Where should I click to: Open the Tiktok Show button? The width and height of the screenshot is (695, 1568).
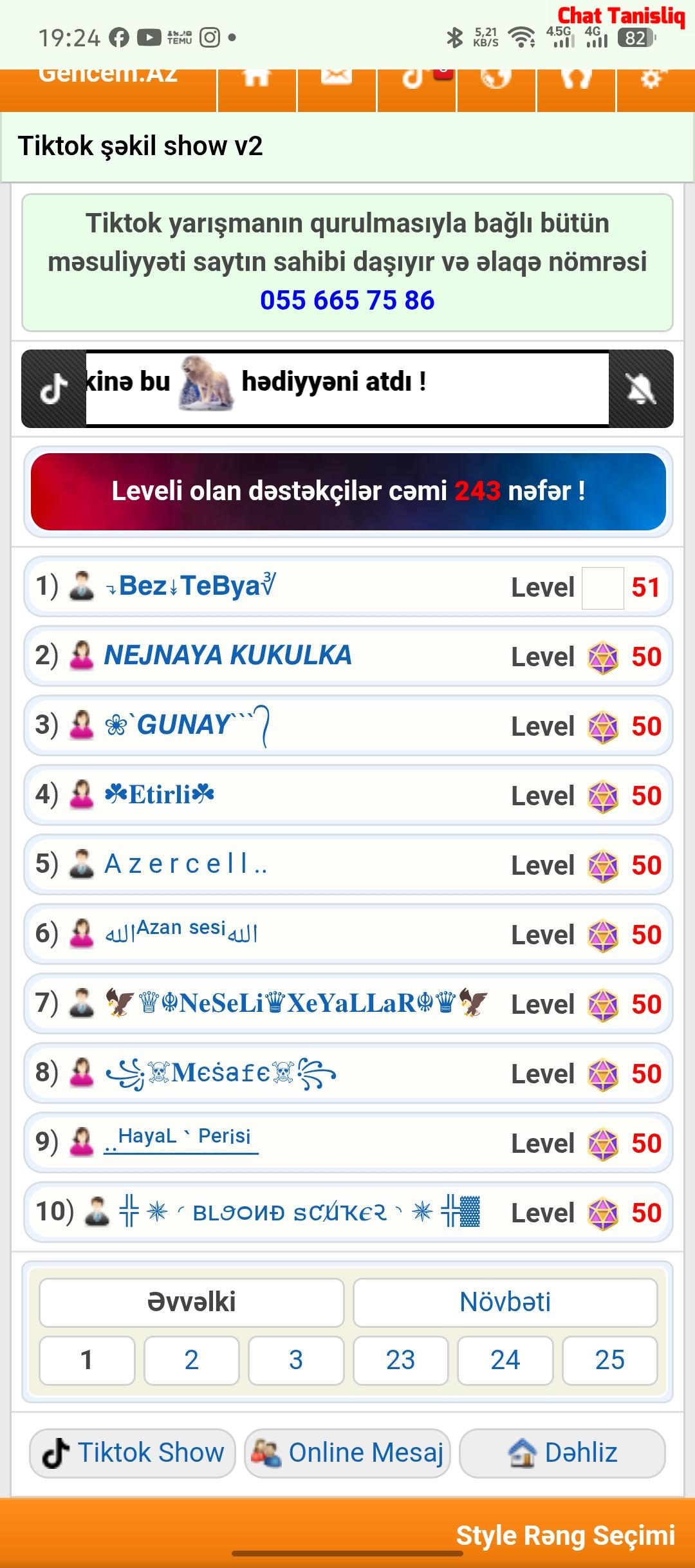click(x=133, y=1453)
